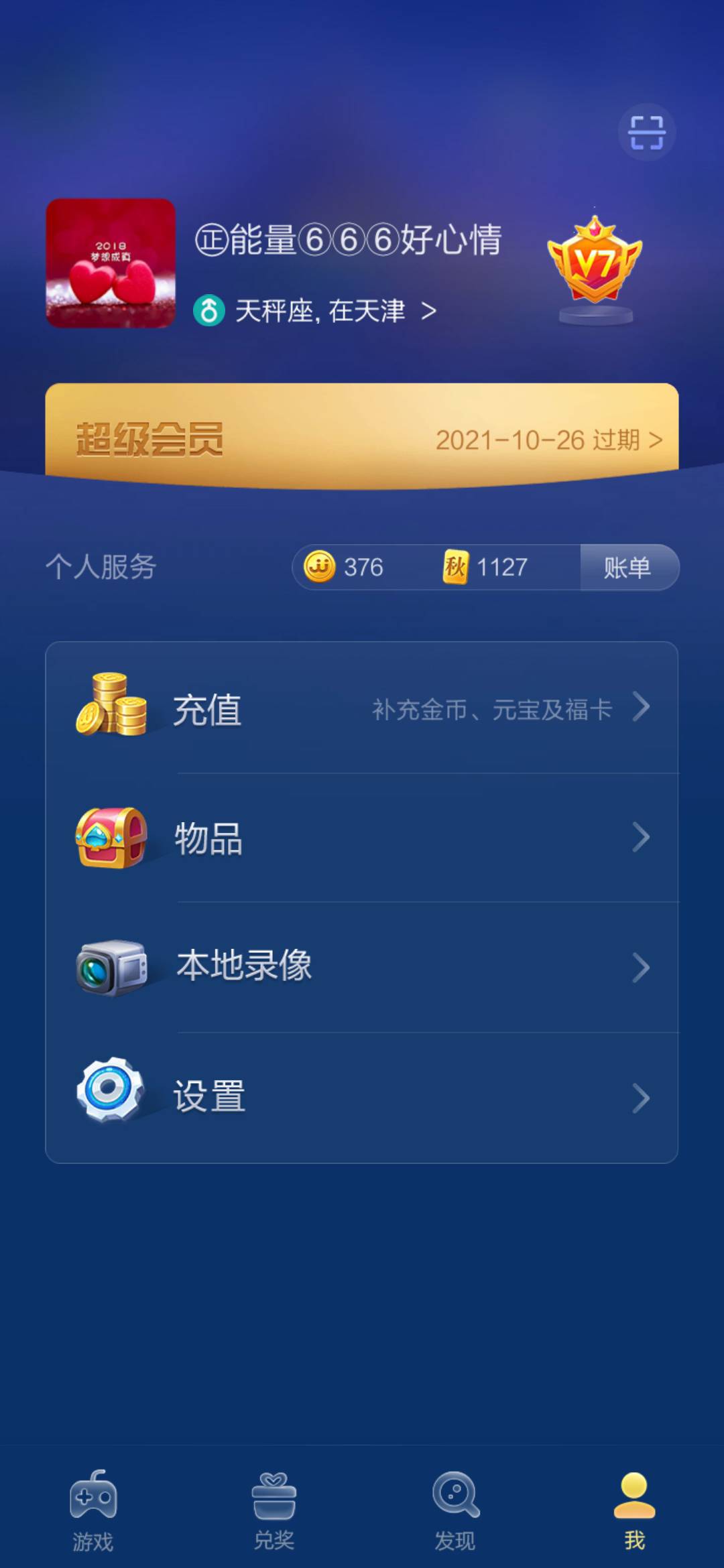Screen dimensions: 724x1568
Task: Open the QR code scanner
Action: point(646,133)
